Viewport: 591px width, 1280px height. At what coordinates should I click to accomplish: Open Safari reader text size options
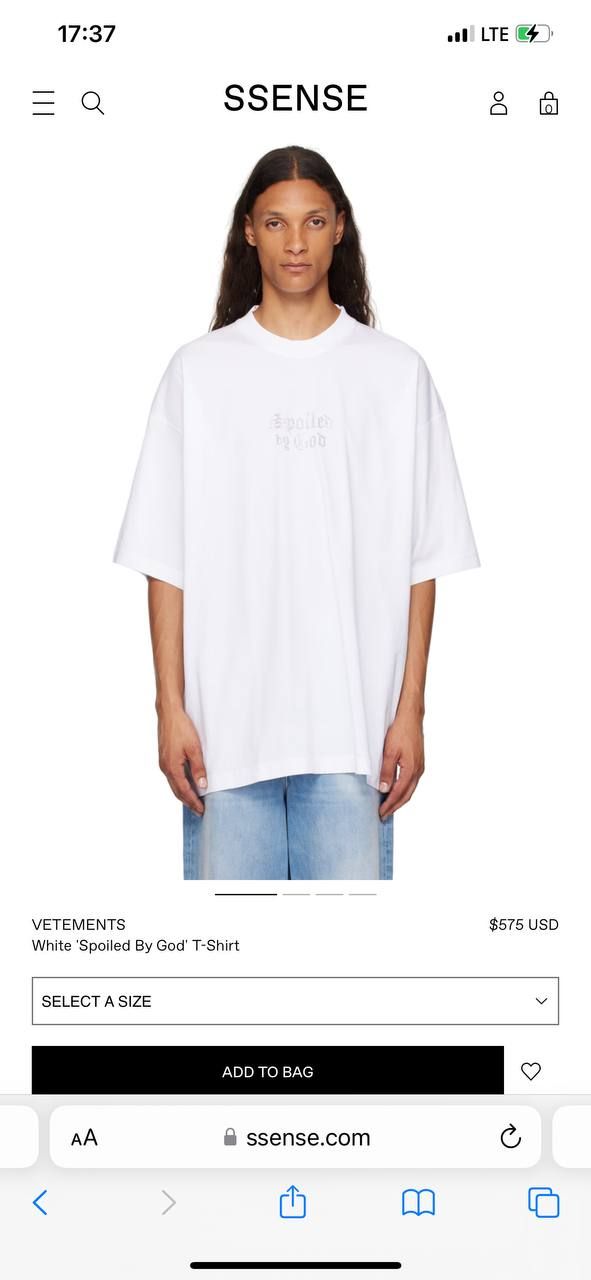[84, 1138]
